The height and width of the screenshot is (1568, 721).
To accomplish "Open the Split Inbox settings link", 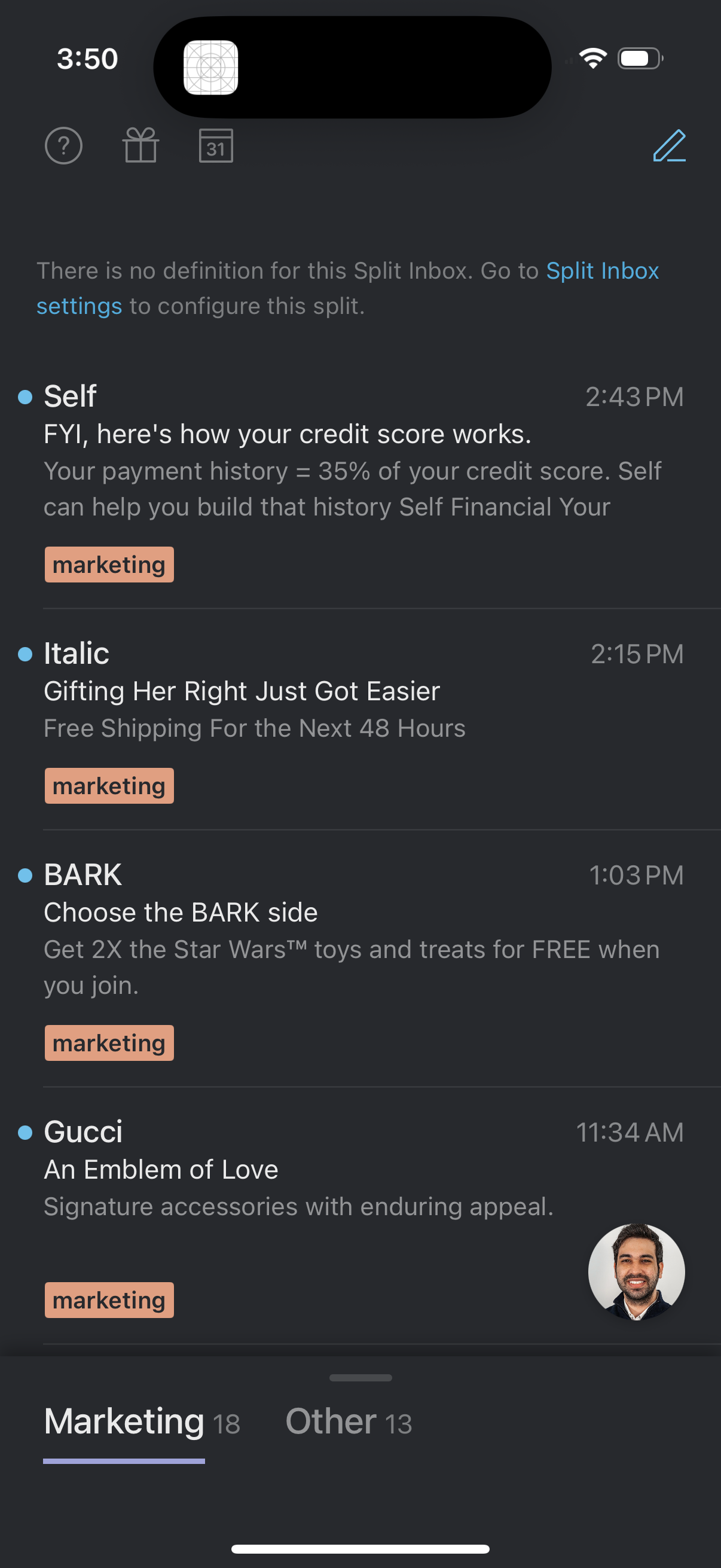I will point(601,271).
